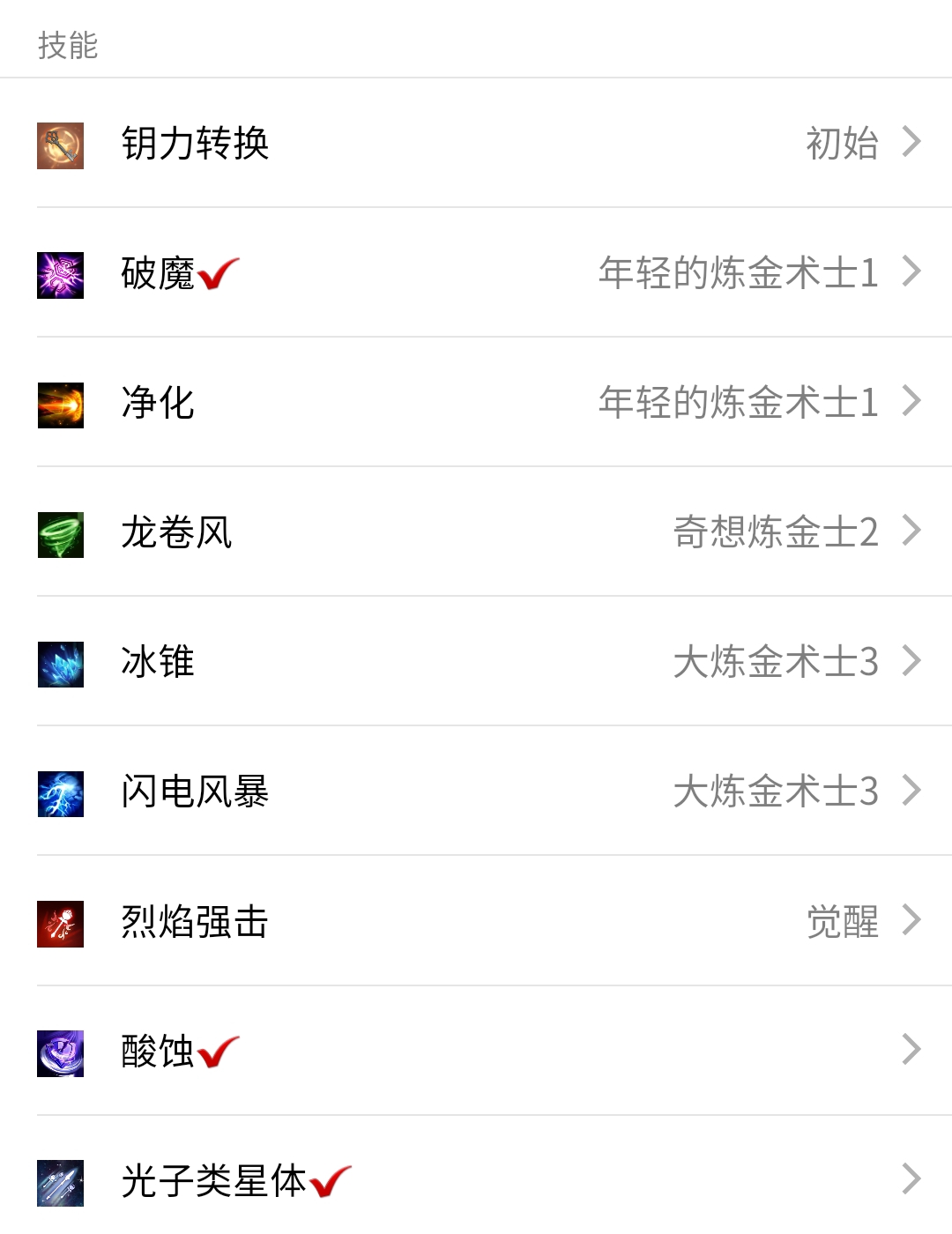This screenshot has width=952, height=1234.
Task: Open the 光子类星体 skill row
Action: [x=476, y=1181]
